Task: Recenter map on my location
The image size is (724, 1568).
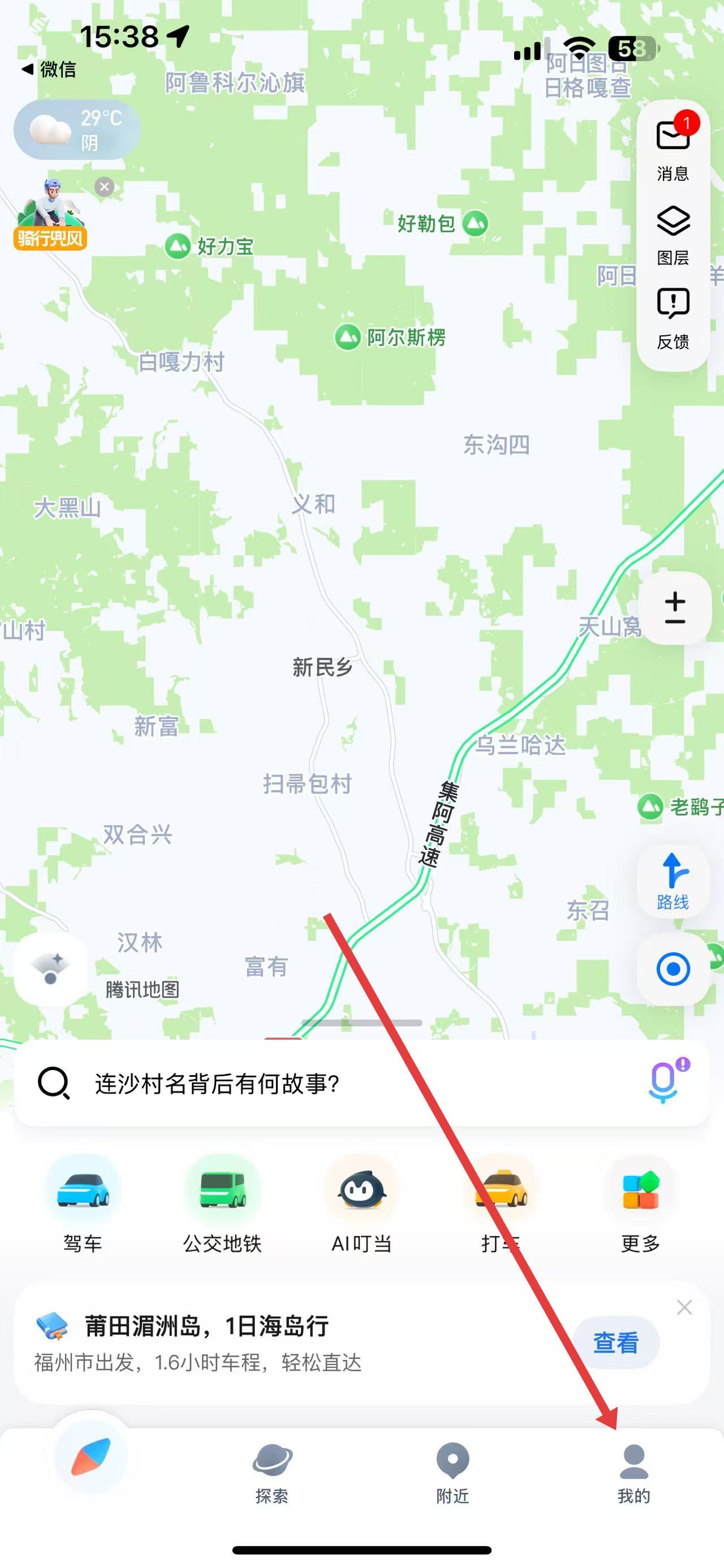Action: tap(672, 968)
